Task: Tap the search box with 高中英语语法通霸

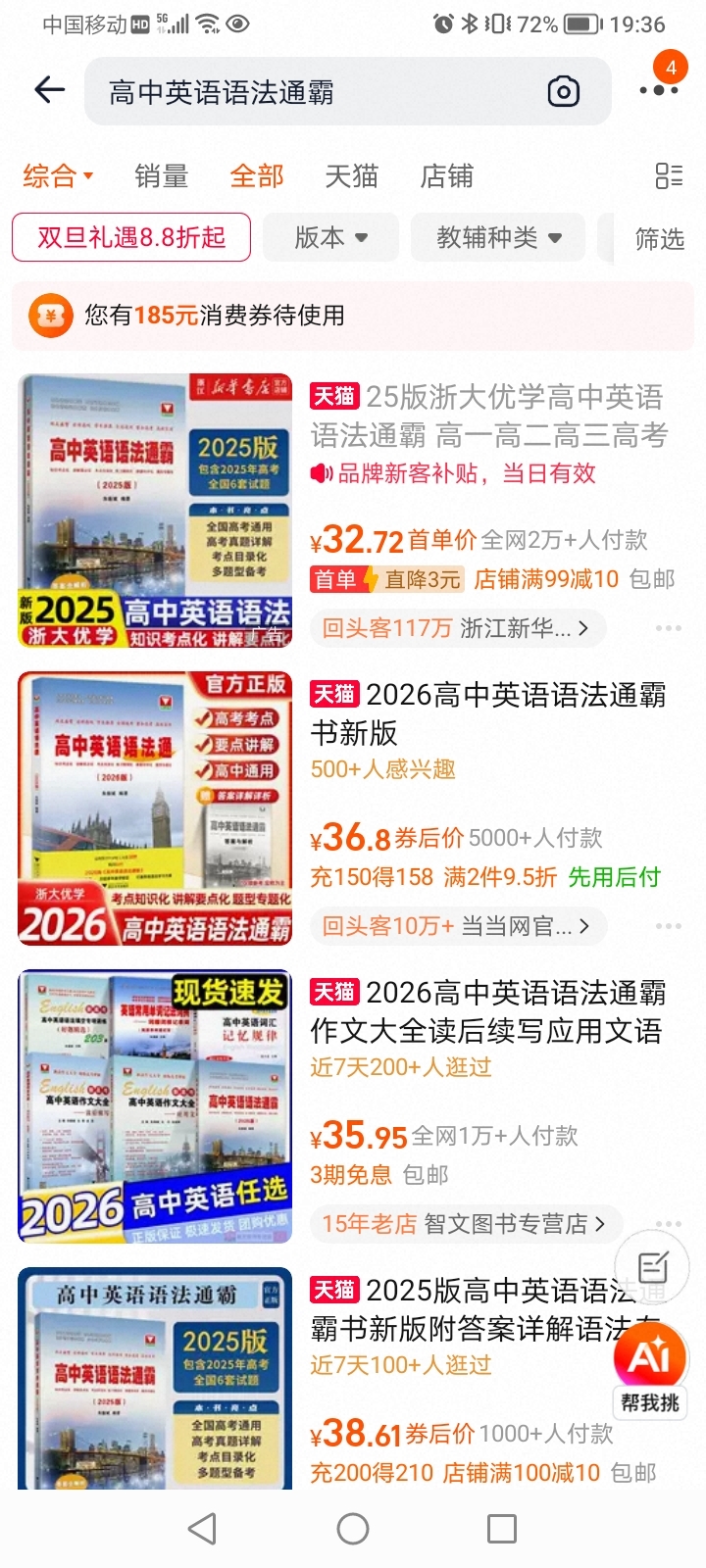Action: click(314, 92)
